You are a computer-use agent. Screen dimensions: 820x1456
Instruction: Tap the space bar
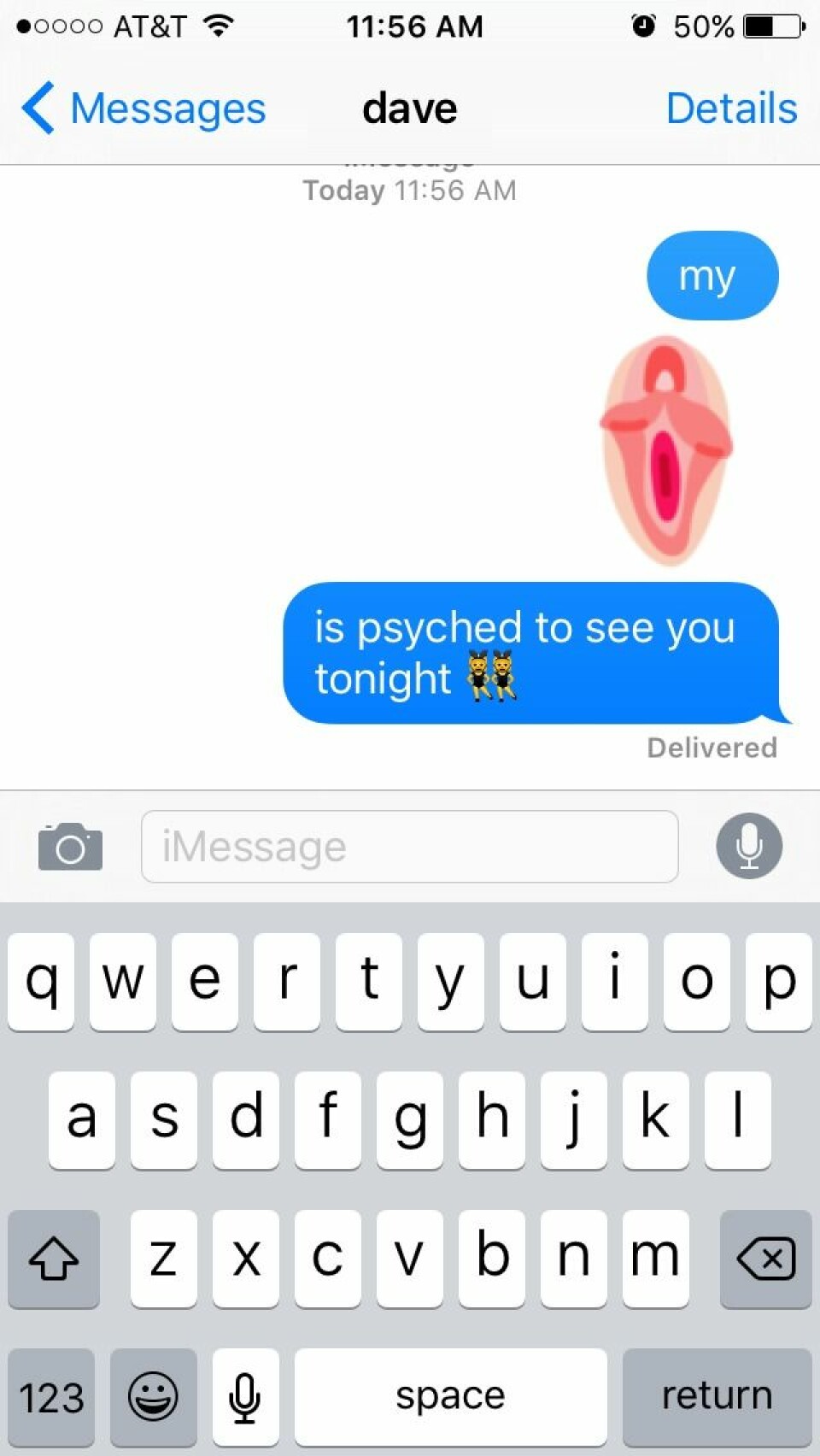click(x=450, y=1396)
